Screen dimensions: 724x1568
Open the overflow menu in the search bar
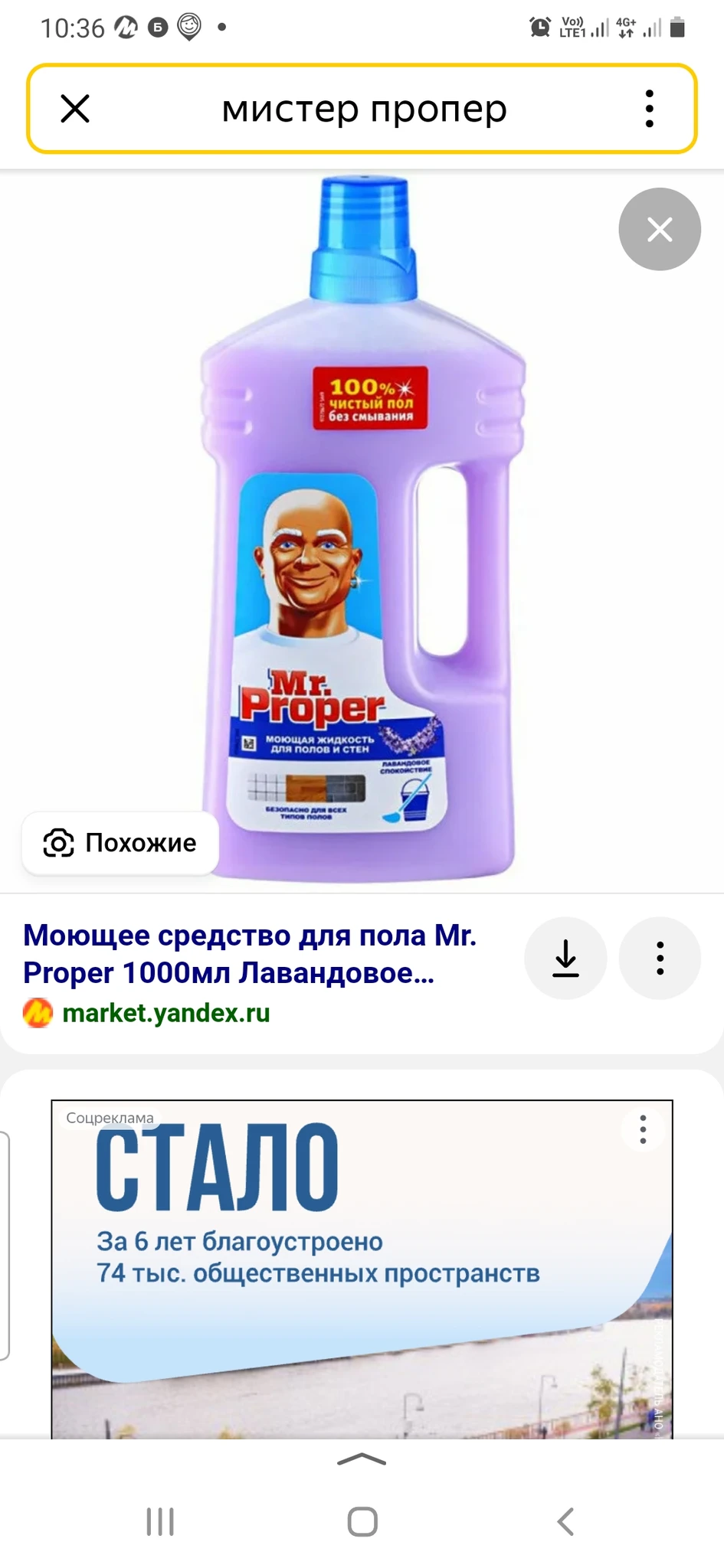click(649, 109)
